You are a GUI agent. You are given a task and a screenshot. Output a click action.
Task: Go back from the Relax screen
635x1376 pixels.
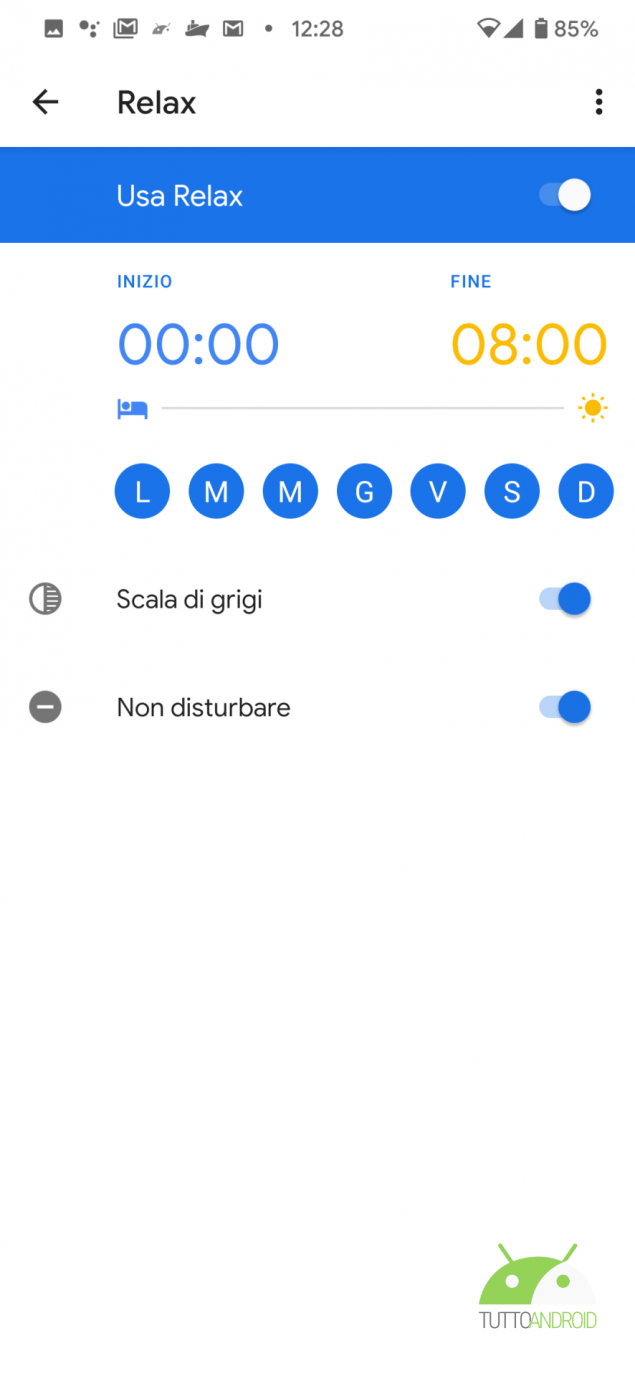(x=45, y=102)
